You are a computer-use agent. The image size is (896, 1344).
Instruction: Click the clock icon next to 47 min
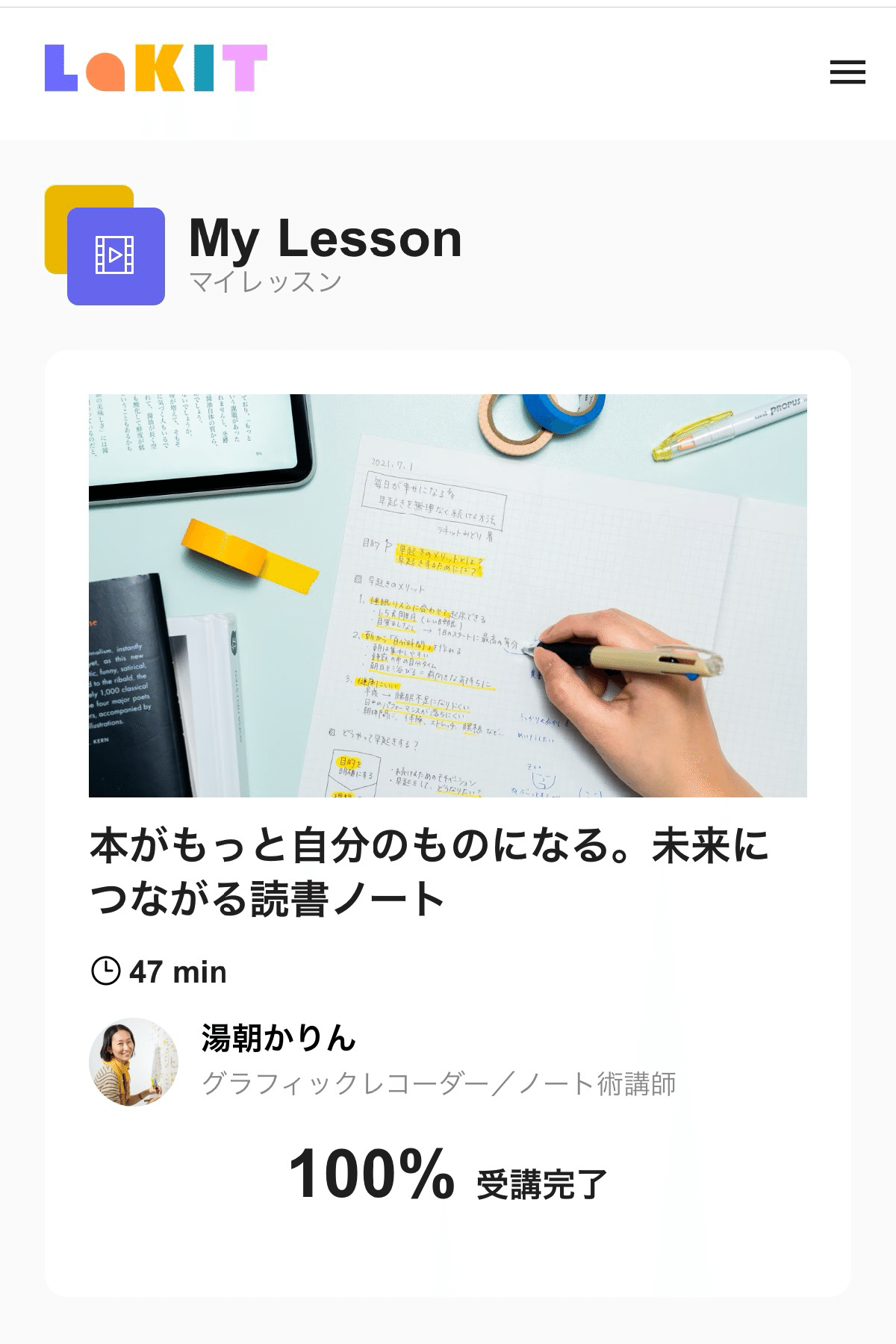(x=105, y=971)
